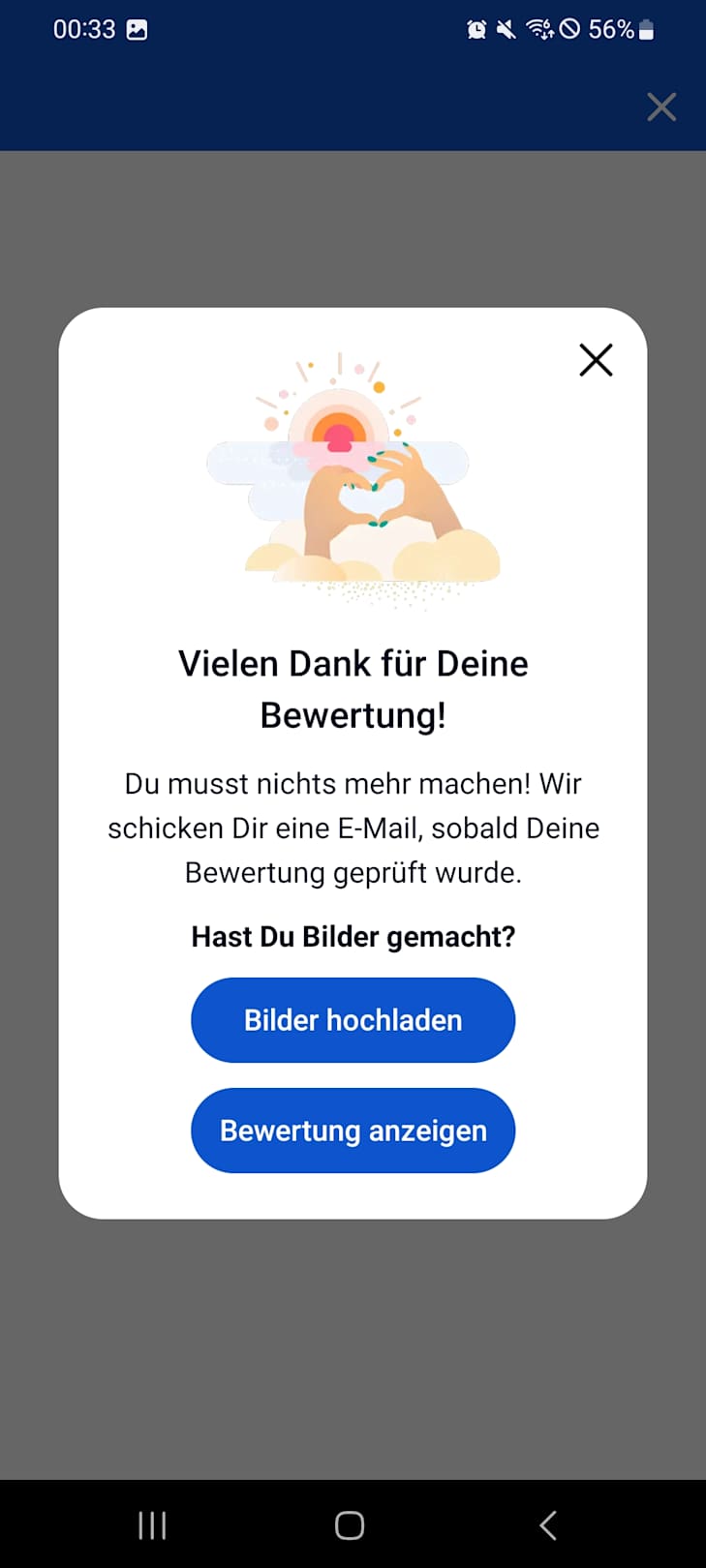Screen dimensions: 706x1568
Task: Tap Bilder hochladen button
Action: tap(353, 1020)
